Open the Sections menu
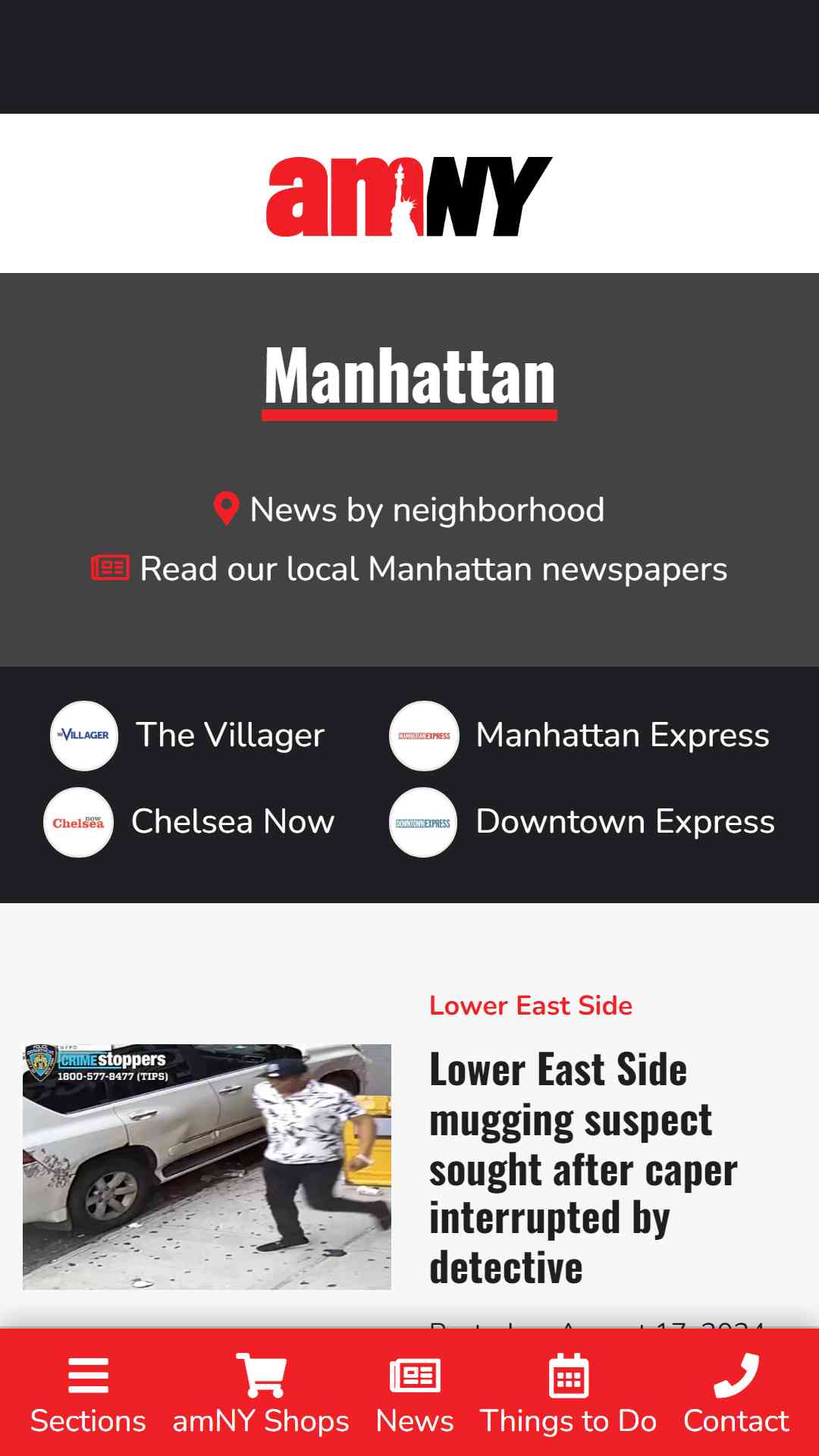This screenshot has height=1456, width=819. click(x=88, y=1395)
